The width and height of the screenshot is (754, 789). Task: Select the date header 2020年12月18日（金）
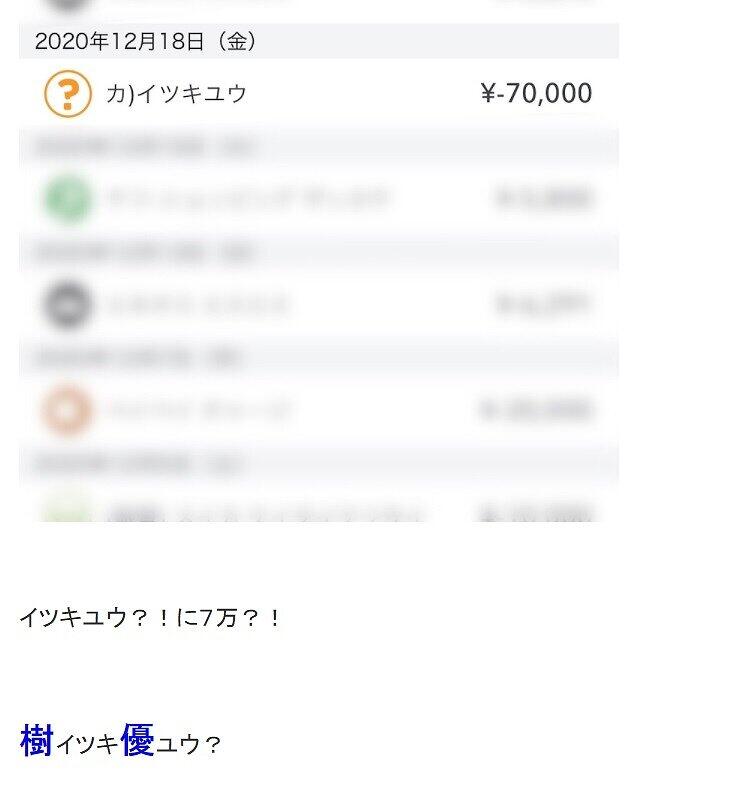(x=140, y=42)
